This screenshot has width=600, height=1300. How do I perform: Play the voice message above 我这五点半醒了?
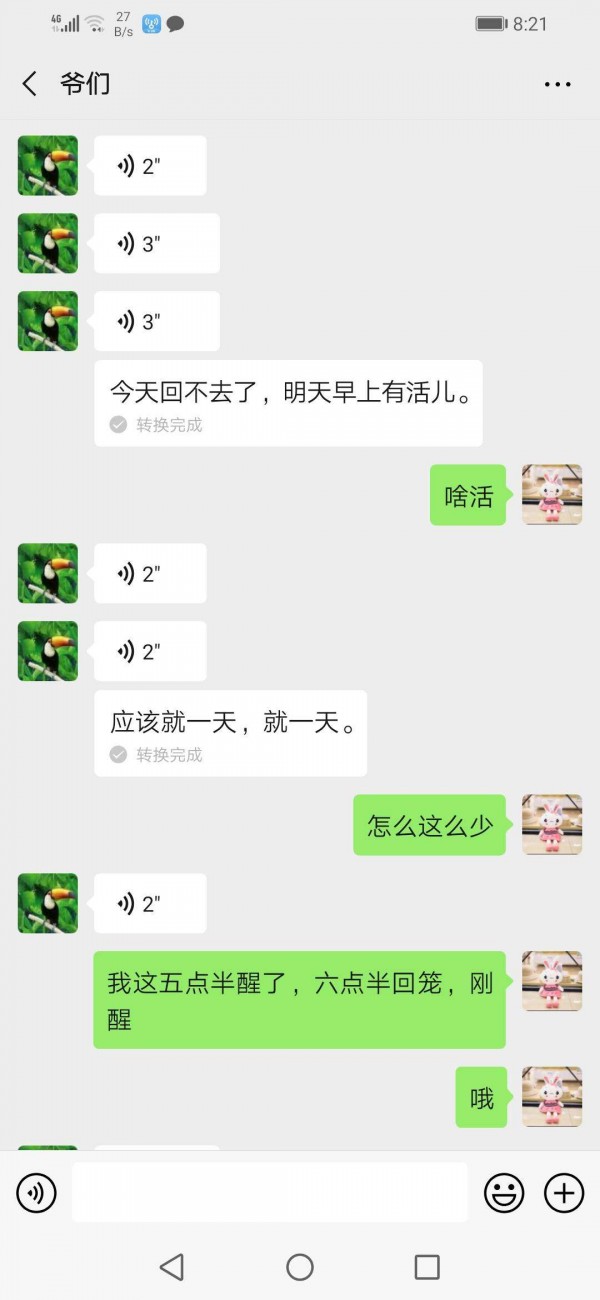150,903
